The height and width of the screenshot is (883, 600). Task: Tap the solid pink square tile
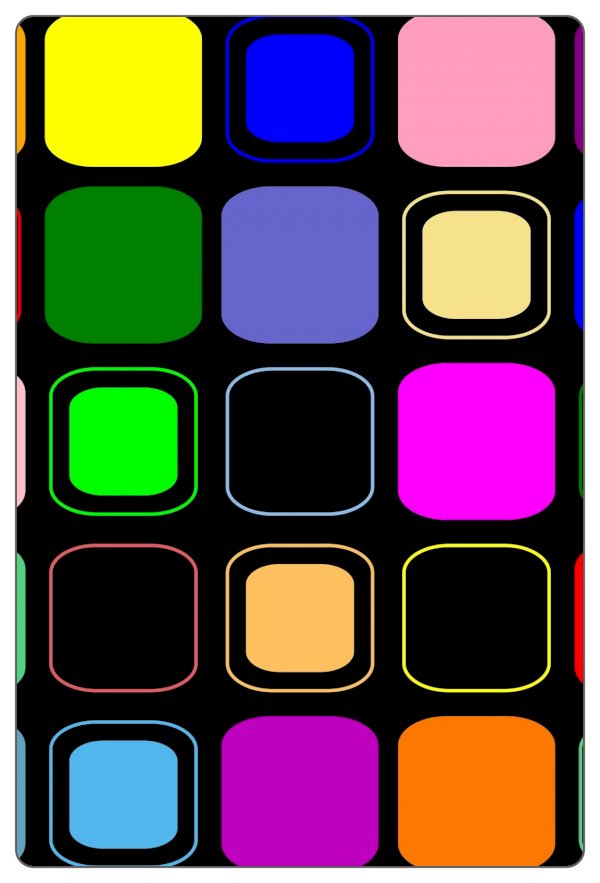[476, 90]
